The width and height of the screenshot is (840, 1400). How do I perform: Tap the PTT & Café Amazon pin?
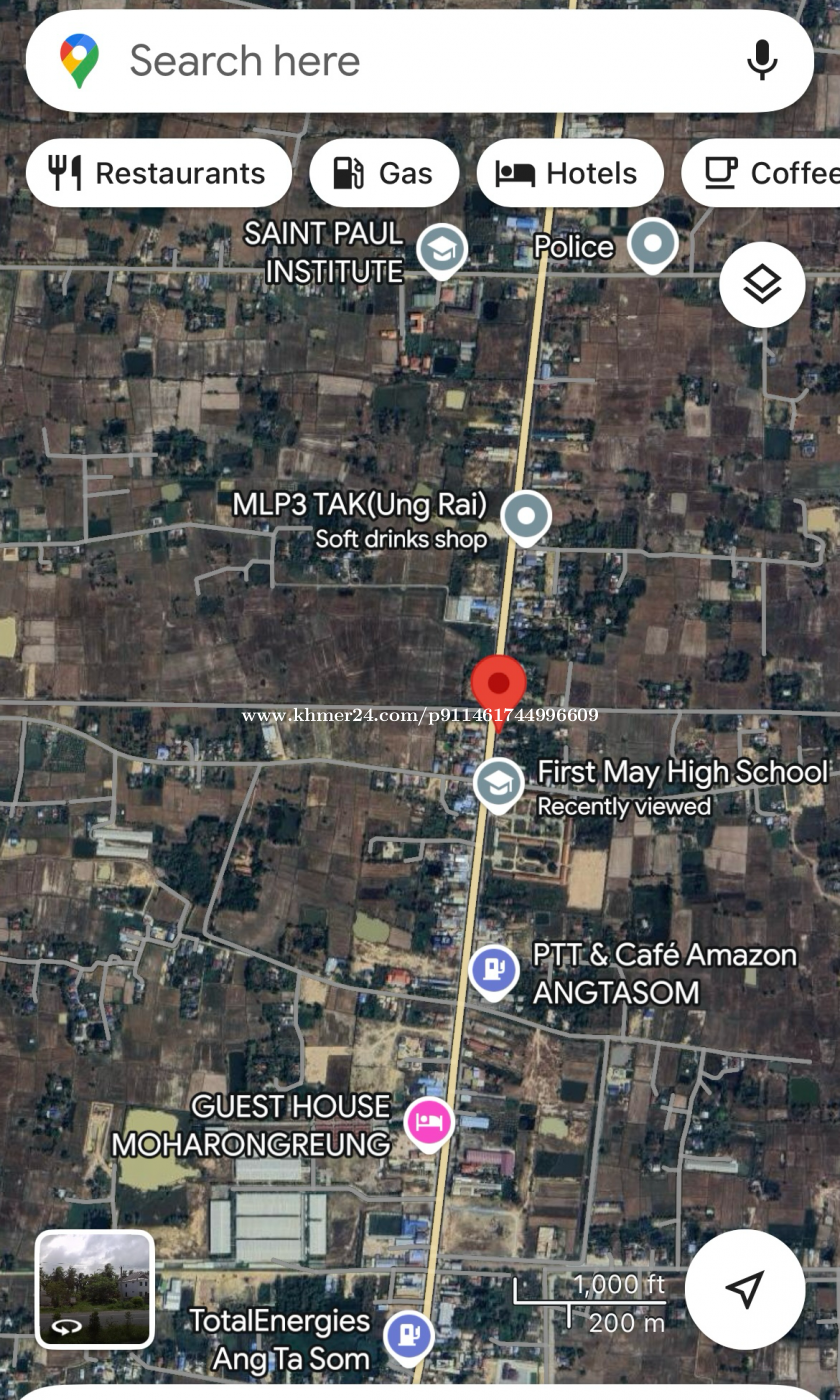click(x=494, y=972)
